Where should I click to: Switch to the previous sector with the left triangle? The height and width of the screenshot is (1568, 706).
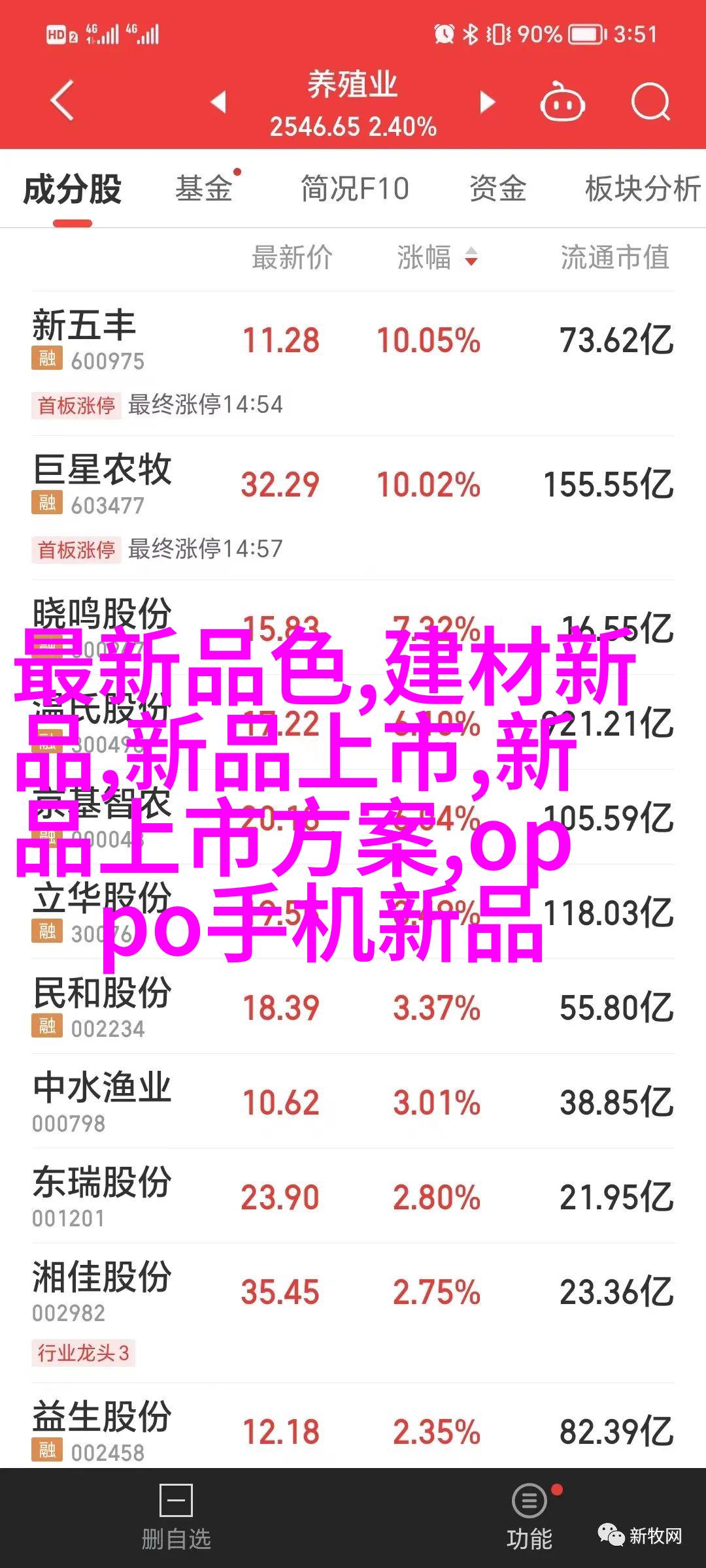(x=218, y=102)
